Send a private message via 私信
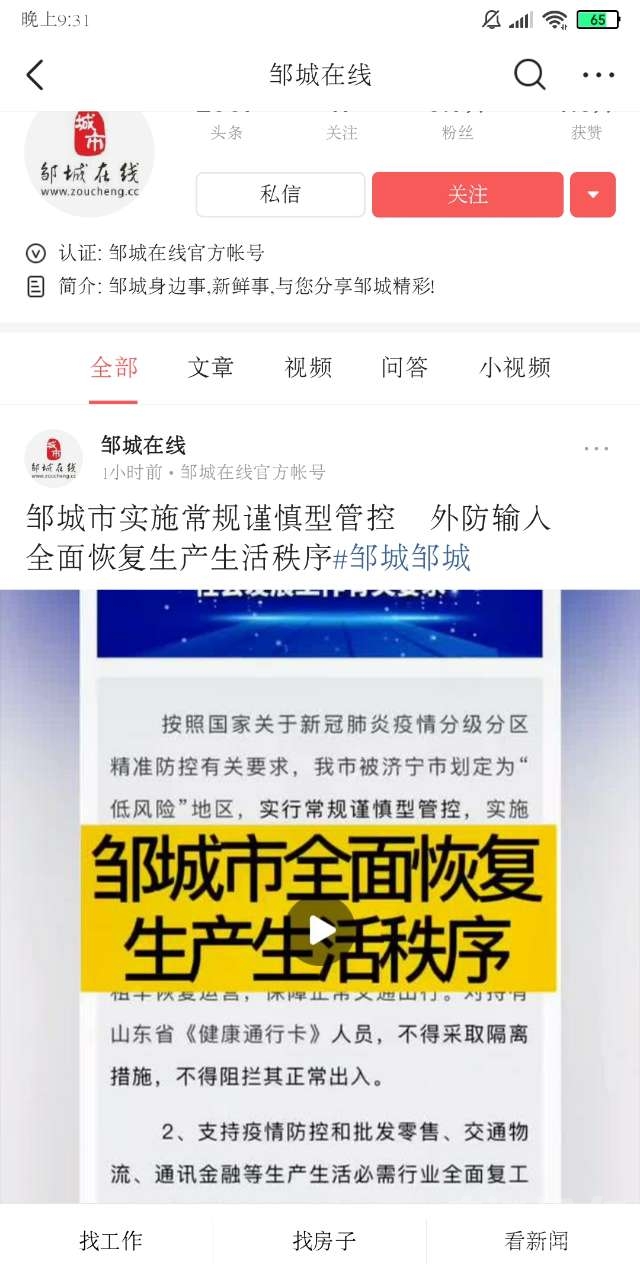Viewport: 640px width, 1280px height. (280, 195)
